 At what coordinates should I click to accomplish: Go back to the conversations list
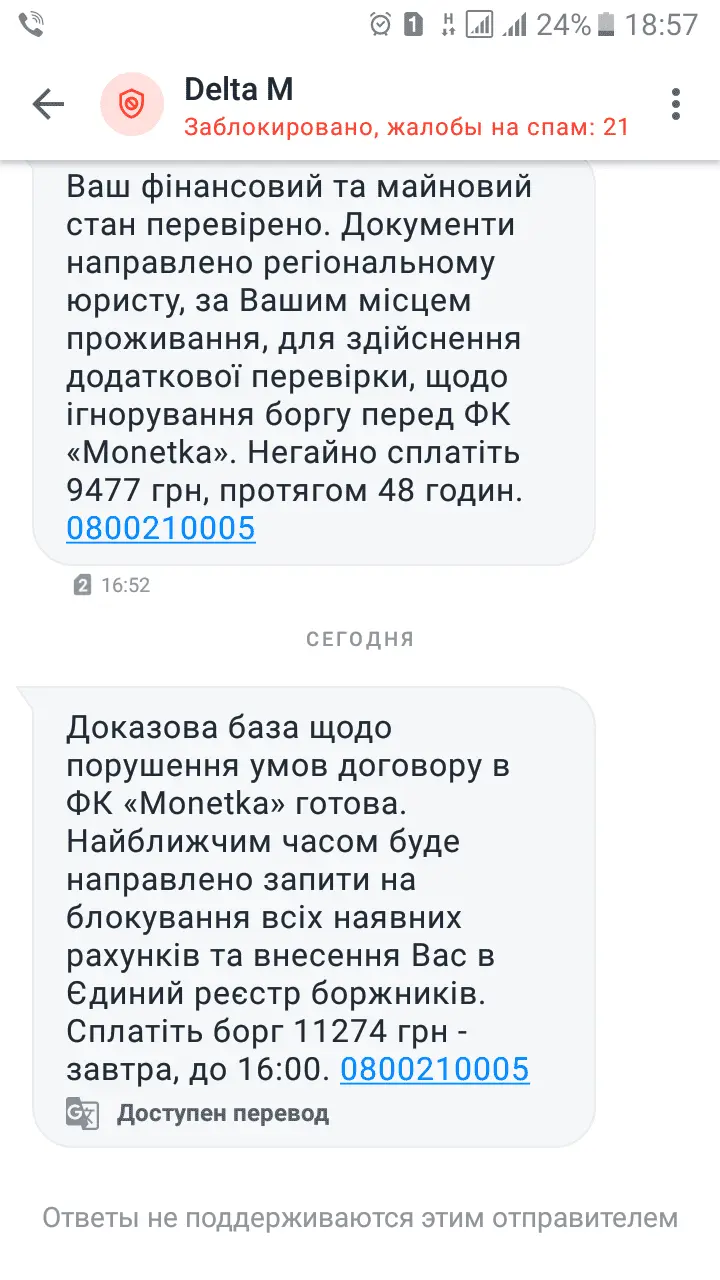click(x=48, y=104)
